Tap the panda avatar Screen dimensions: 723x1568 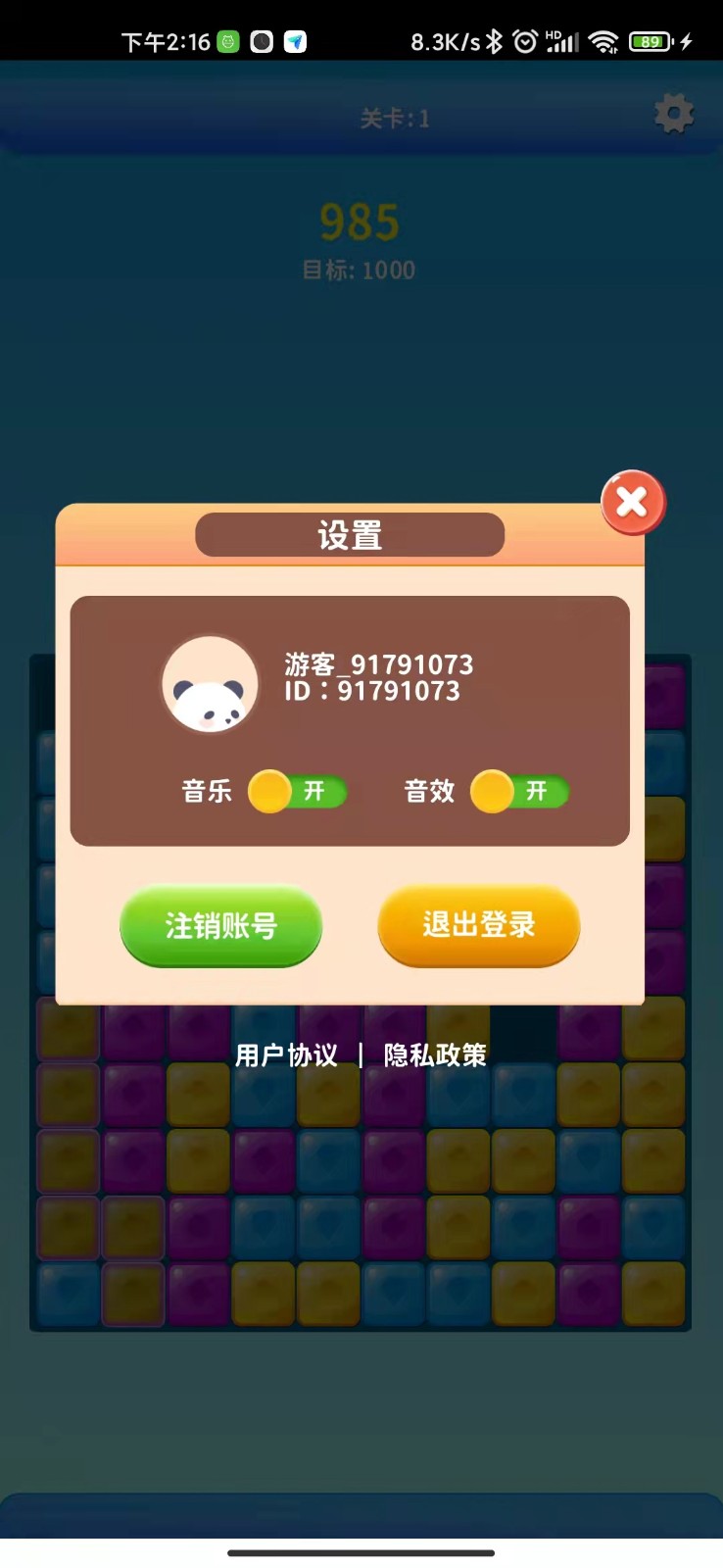pyautogui.click(x=210, y=685)
